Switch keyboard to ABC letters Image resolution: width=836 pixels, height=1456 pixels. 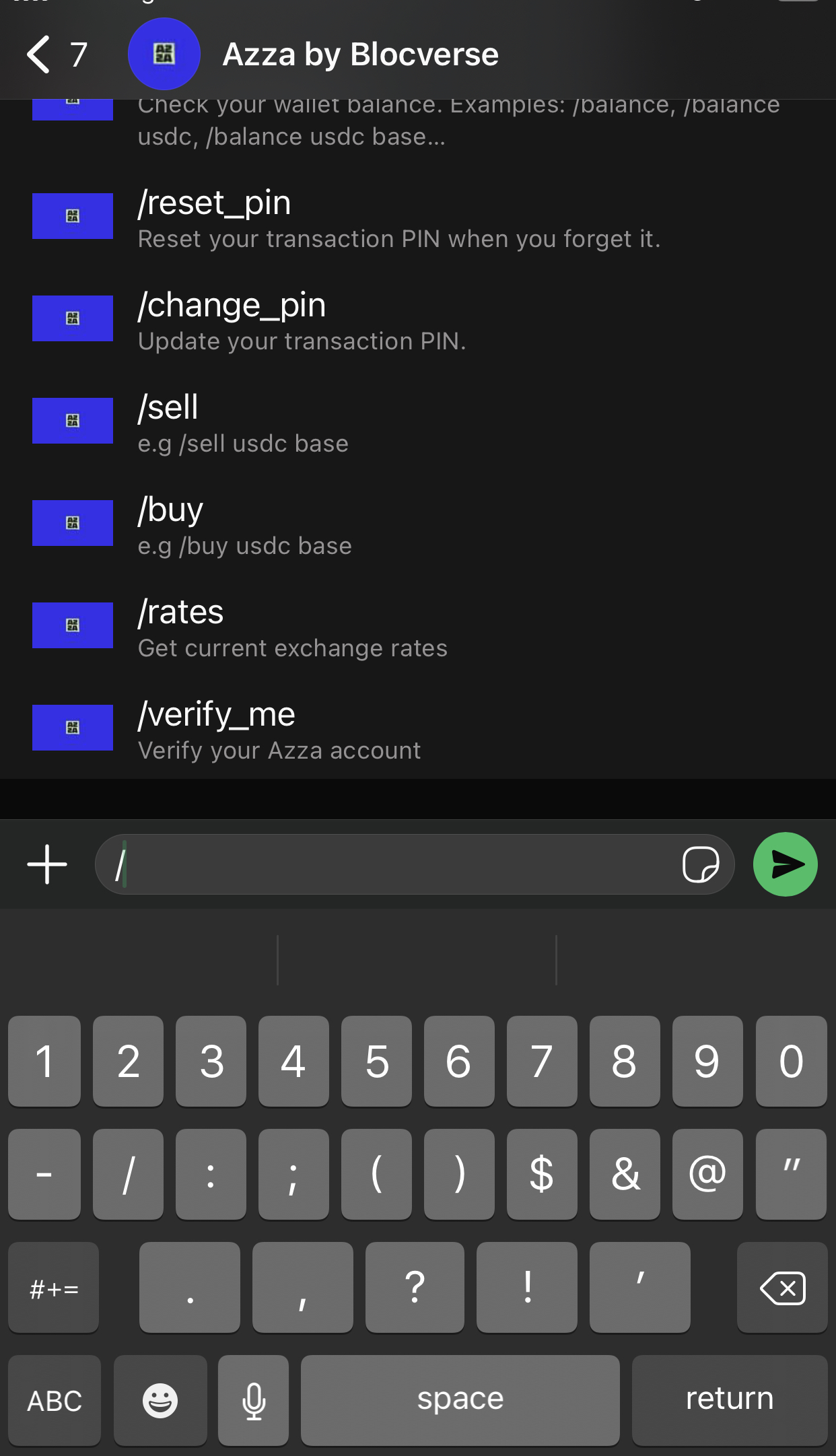[55, 1400]
